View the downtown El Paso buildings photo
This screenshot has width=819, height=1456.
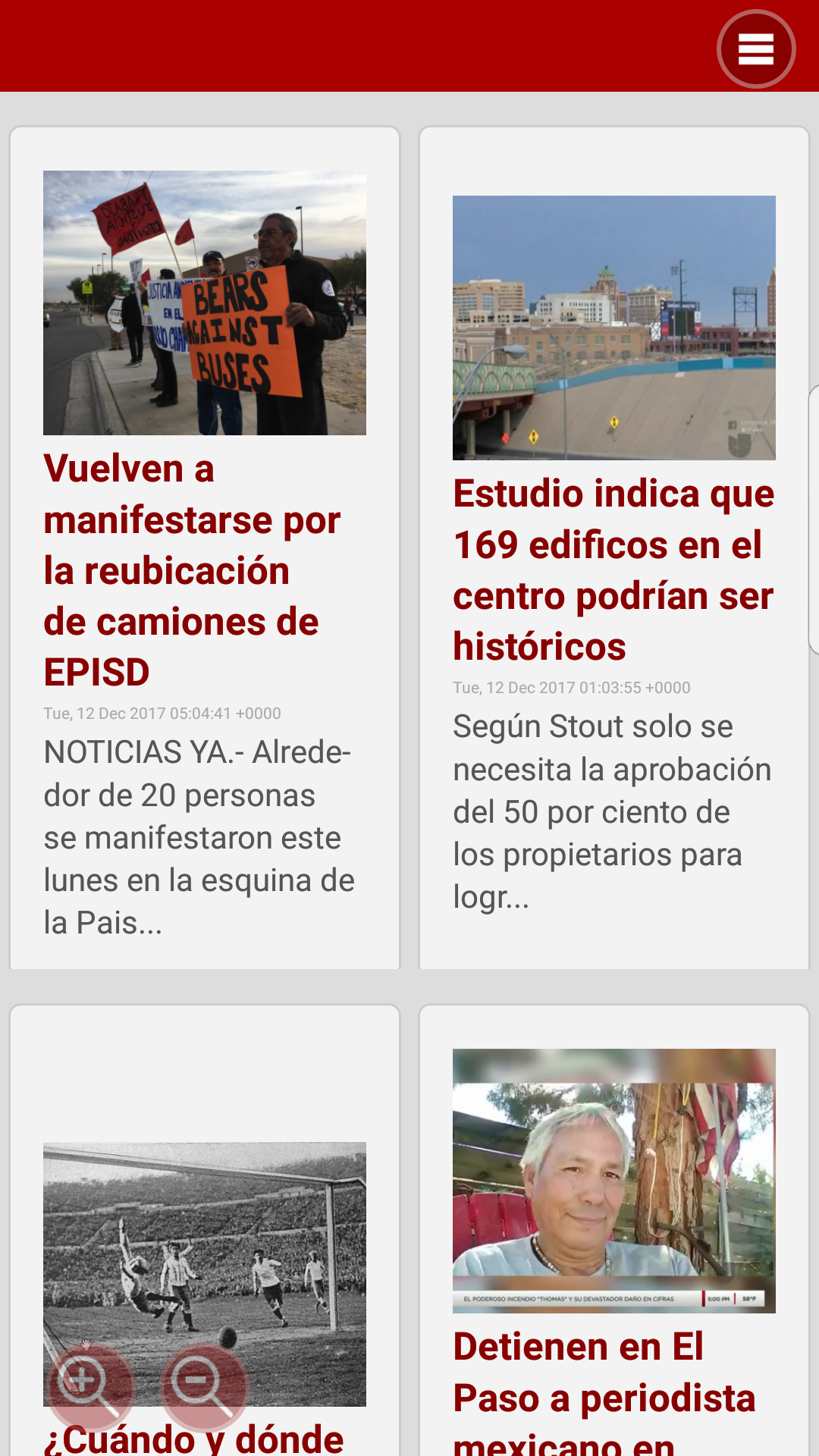tap(613, 326)
